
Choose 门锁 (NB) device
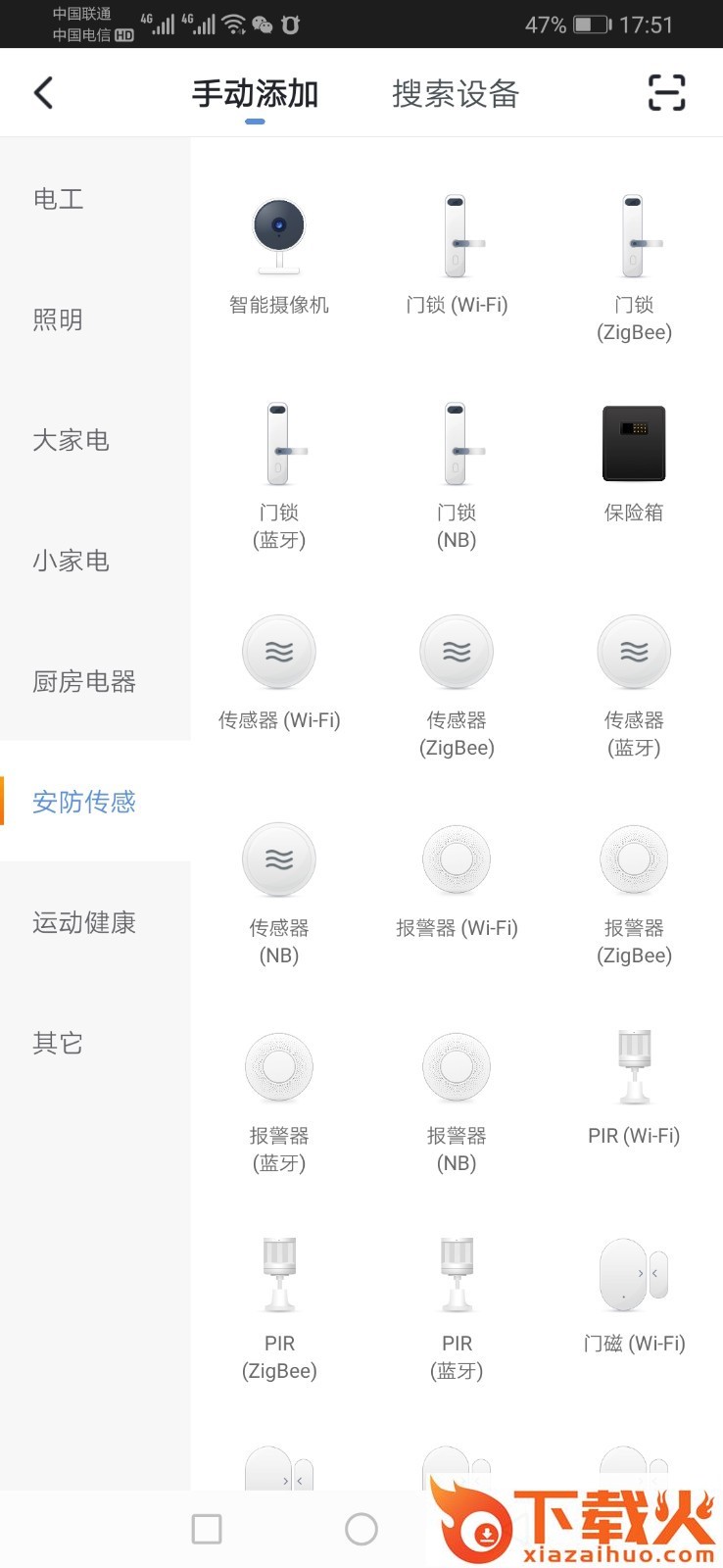(x=457, y=470)
